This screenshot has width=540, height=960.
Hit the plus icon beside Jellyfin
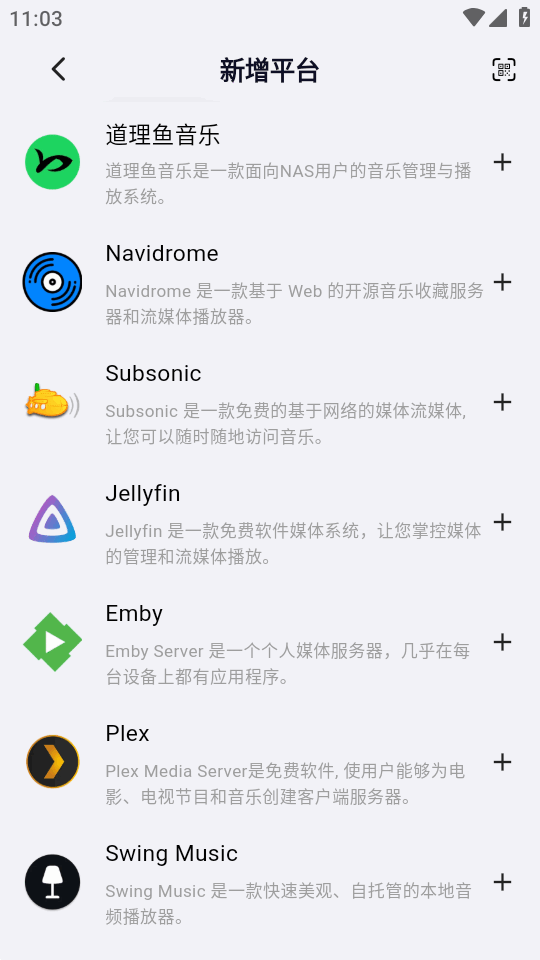click(502, 522)
